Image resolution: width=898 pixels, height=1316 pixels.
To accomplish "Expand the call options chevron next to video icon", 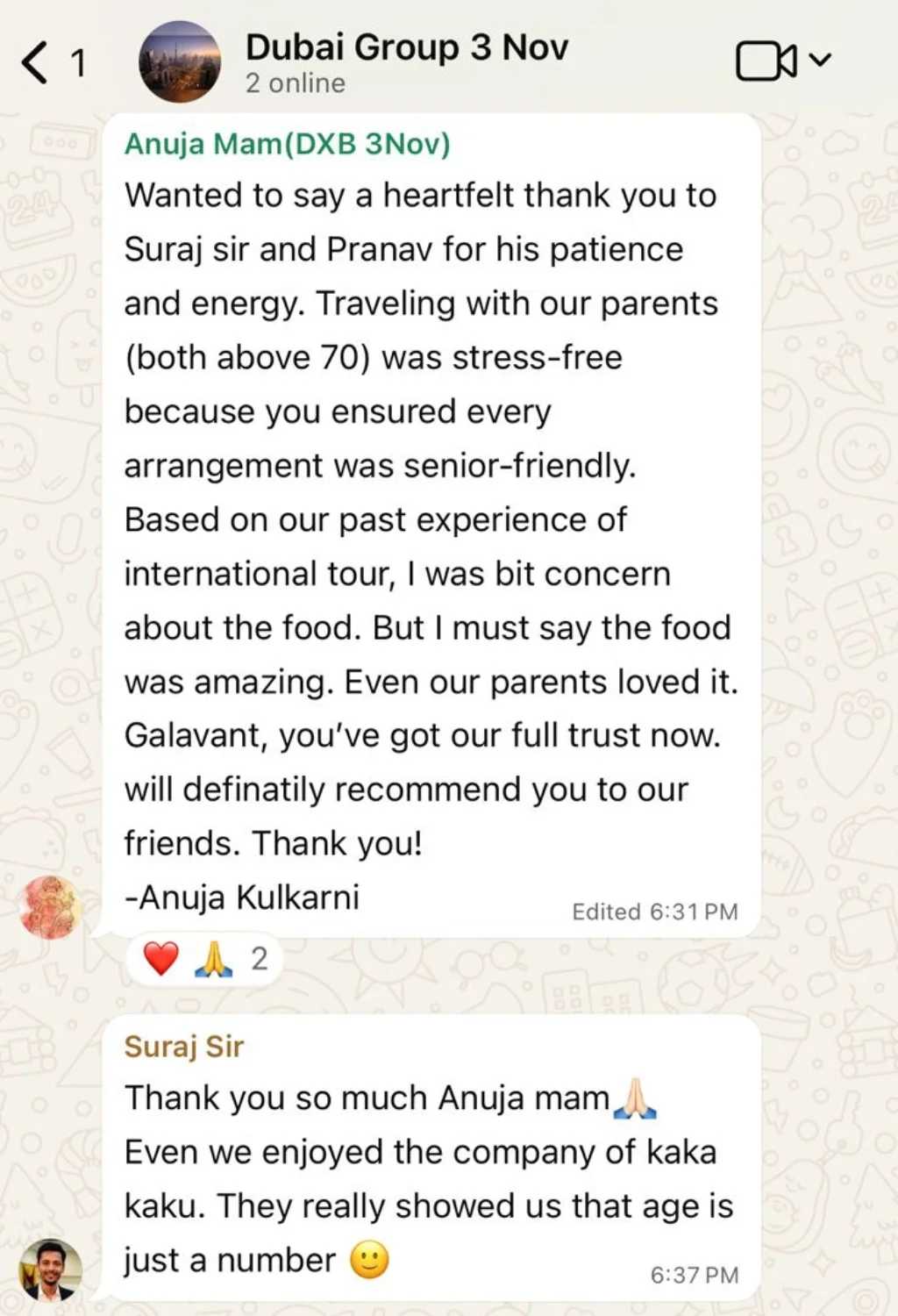I will (x=820, y=60).
